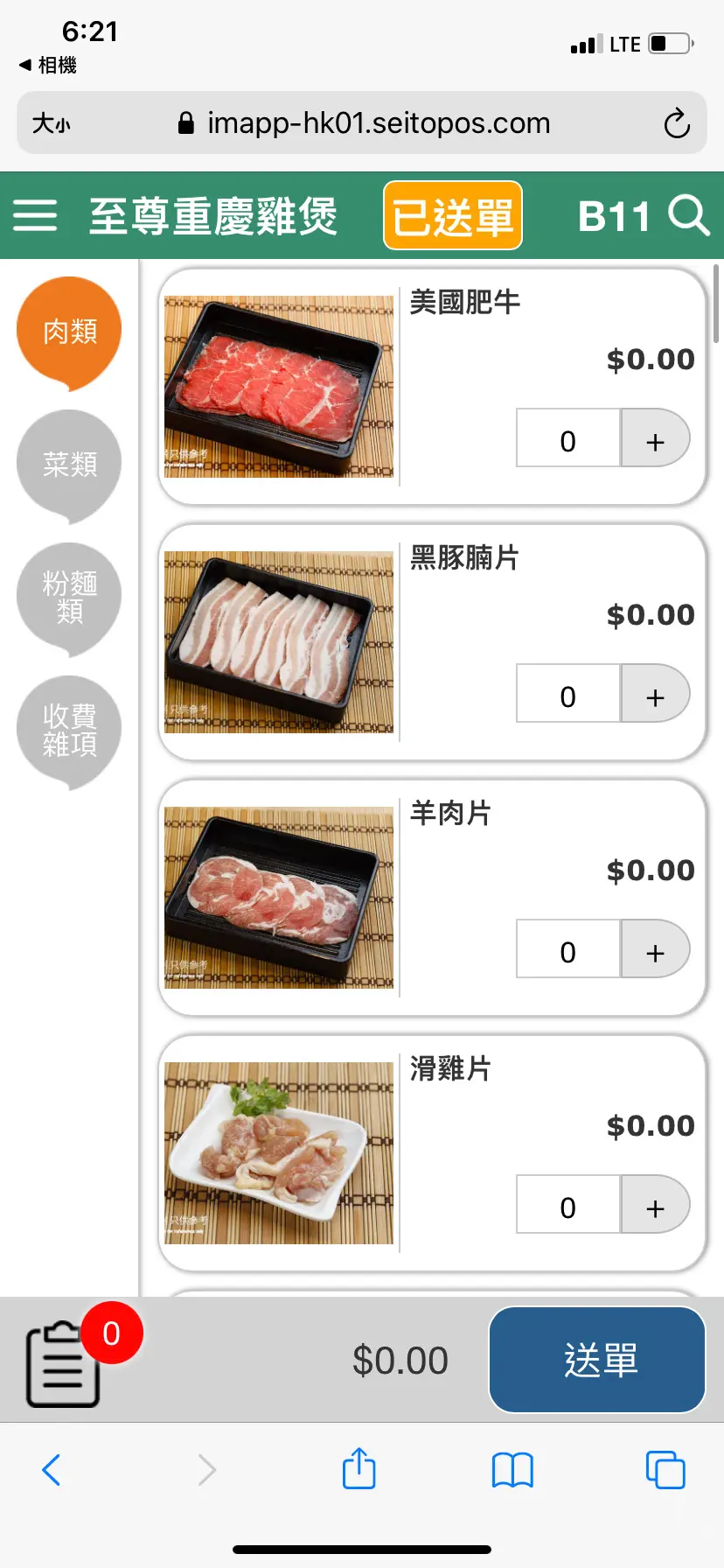Reload the page in Safari
Screen dimensions: 724x1568
pyautogui.click(x=677, y=123)
